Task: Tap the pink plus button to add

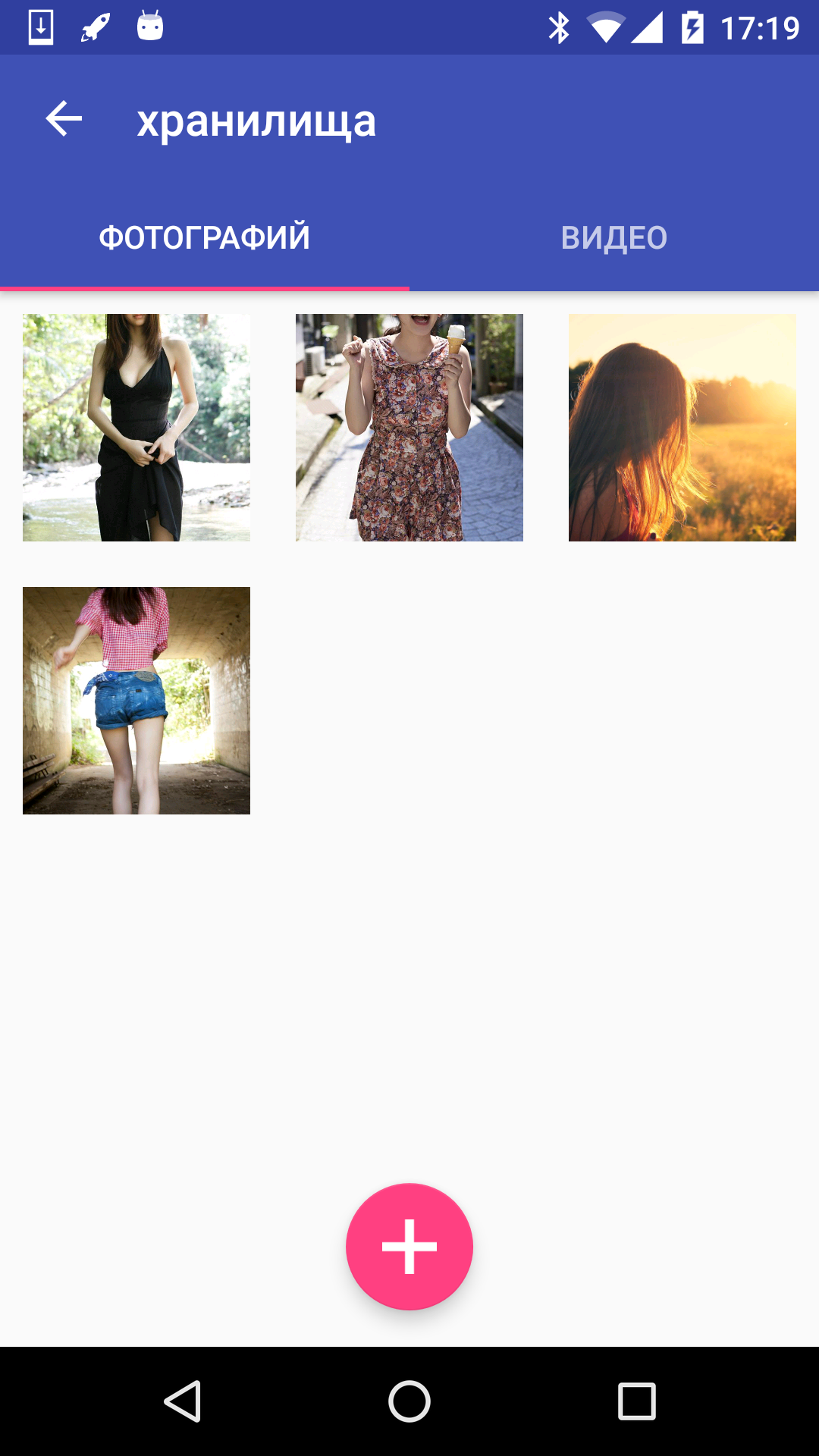Action: coord(409,1247)
